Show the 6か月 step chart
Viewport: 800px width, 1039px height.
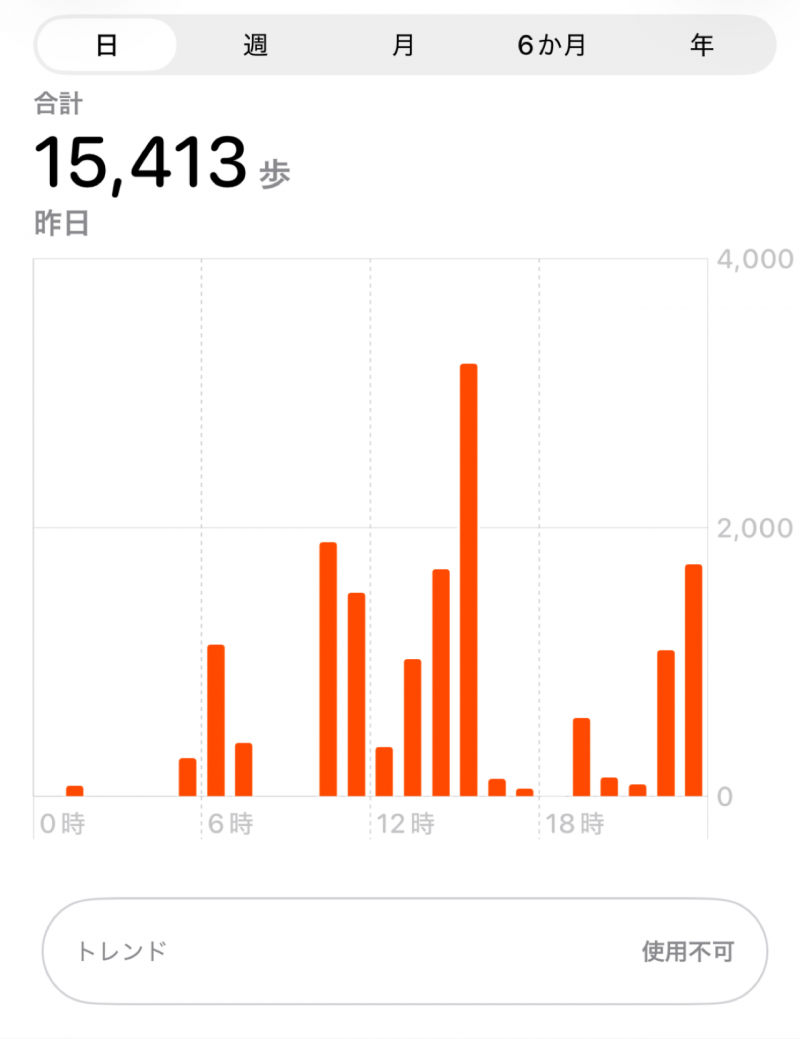point(551,45)
